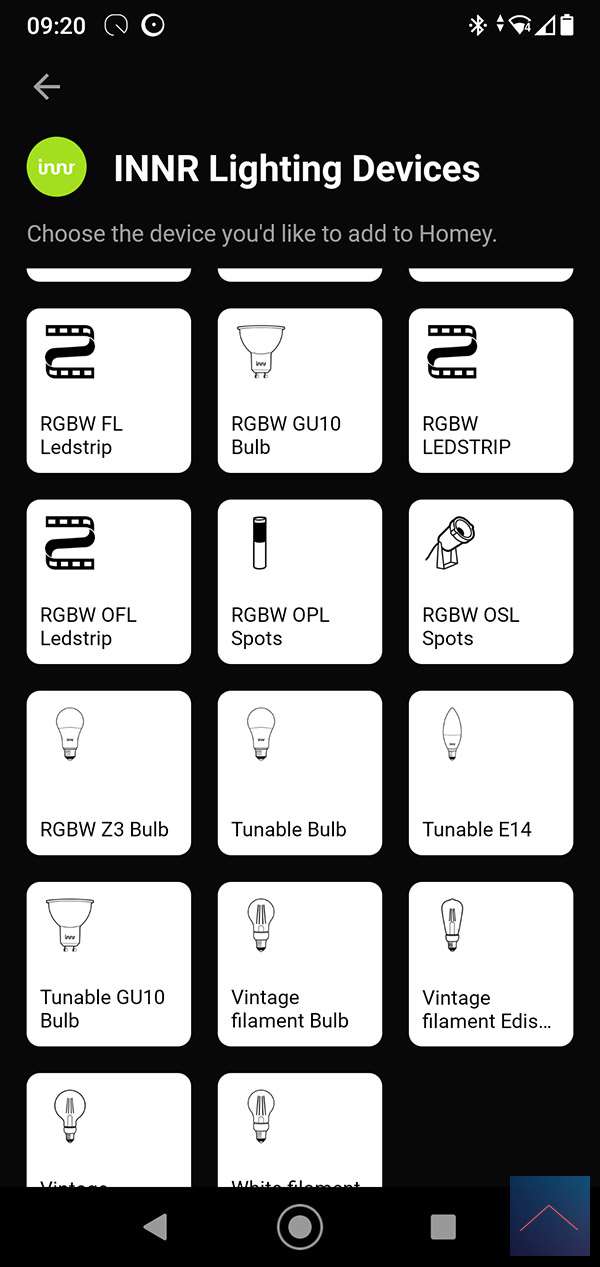Select RGBW OPL Spots

point(299,581)
